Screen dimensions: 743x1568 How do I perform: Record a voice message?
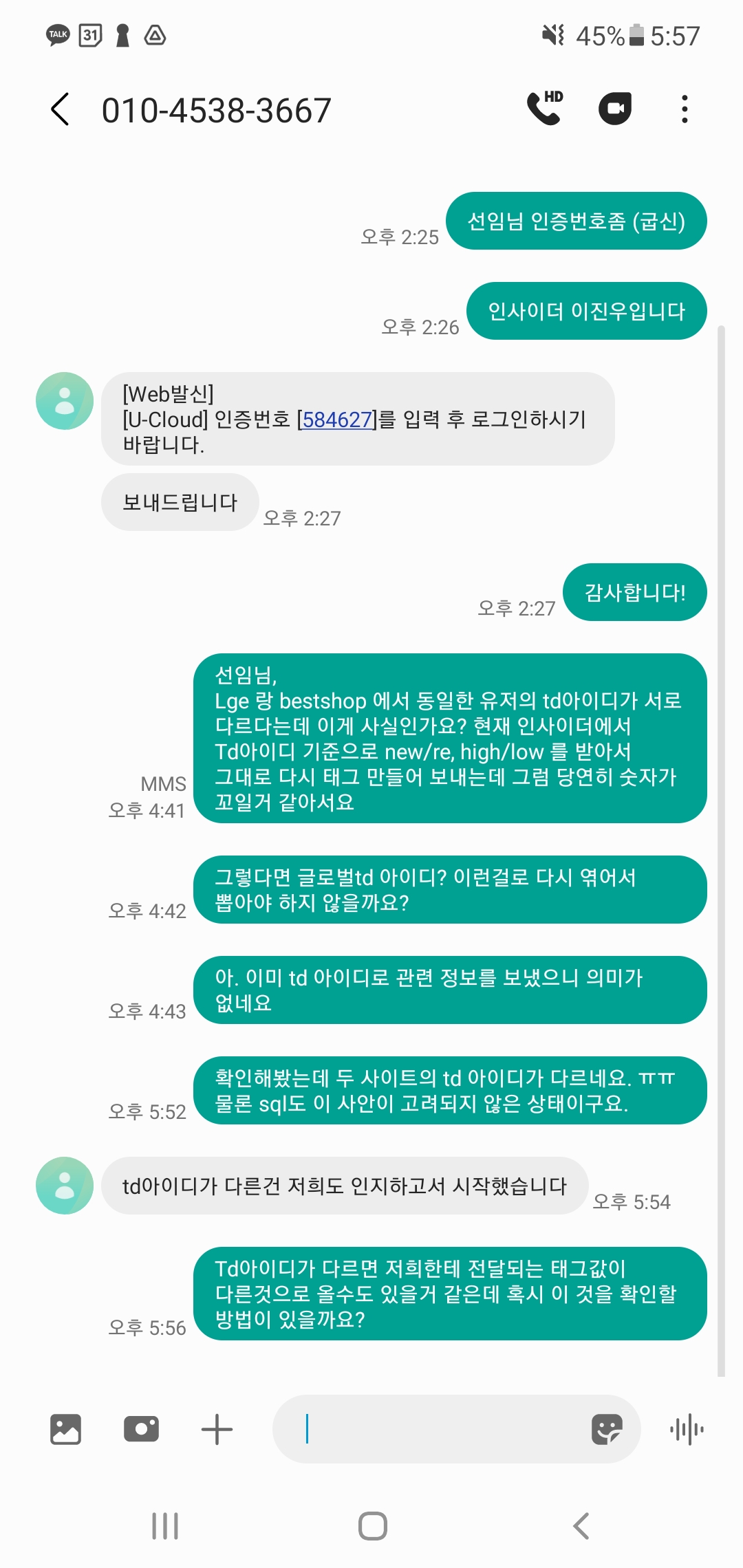tap(687, 1429)
